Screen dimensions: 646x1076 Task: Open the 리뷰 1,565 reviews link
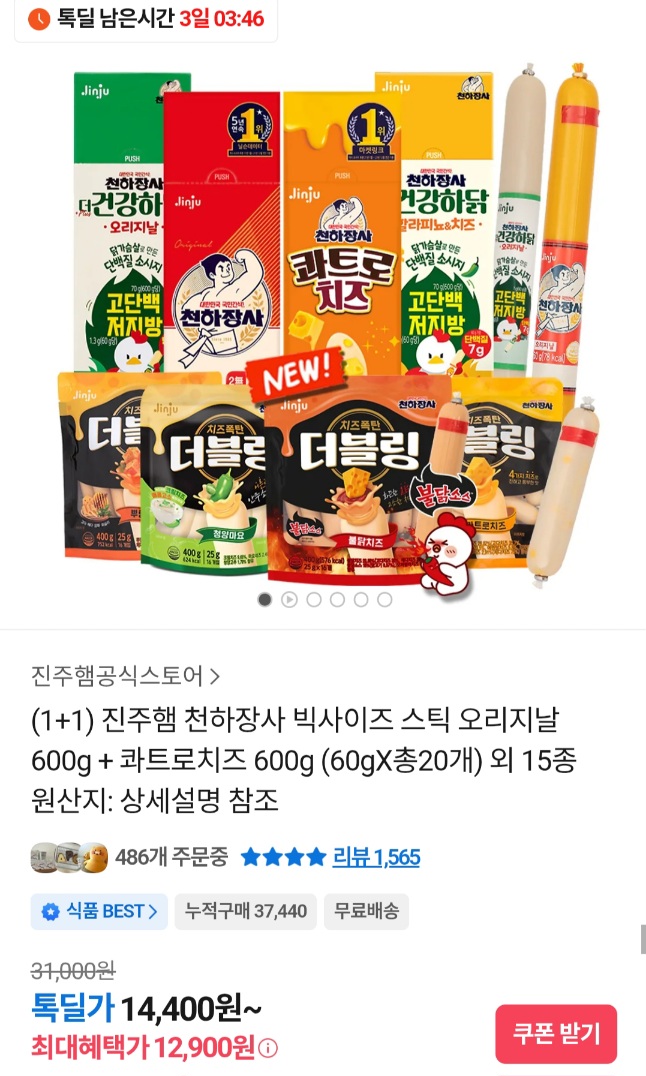point(376,857)
